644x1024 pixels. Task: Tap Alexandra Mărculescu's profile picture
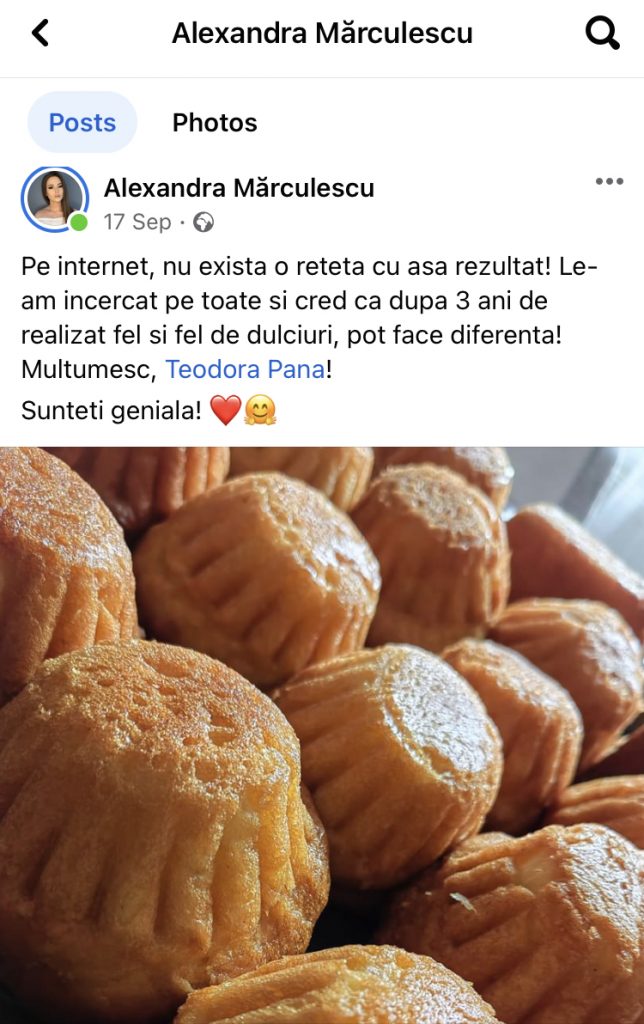55,199
